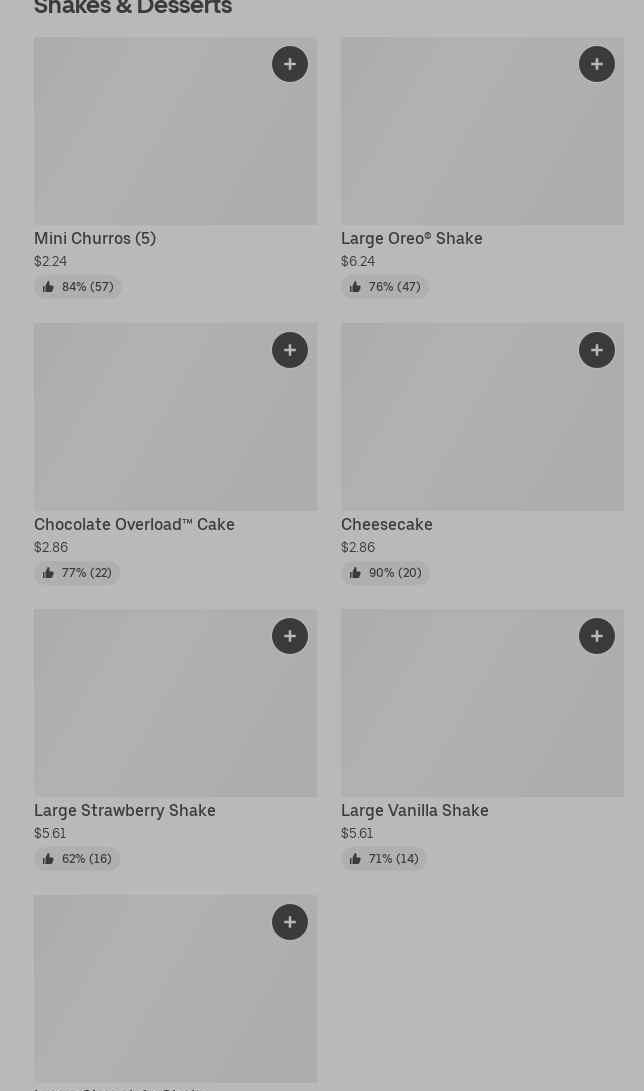Add Large Vanilla Shake to cart

pyautogui.click(x=597, y=636)
